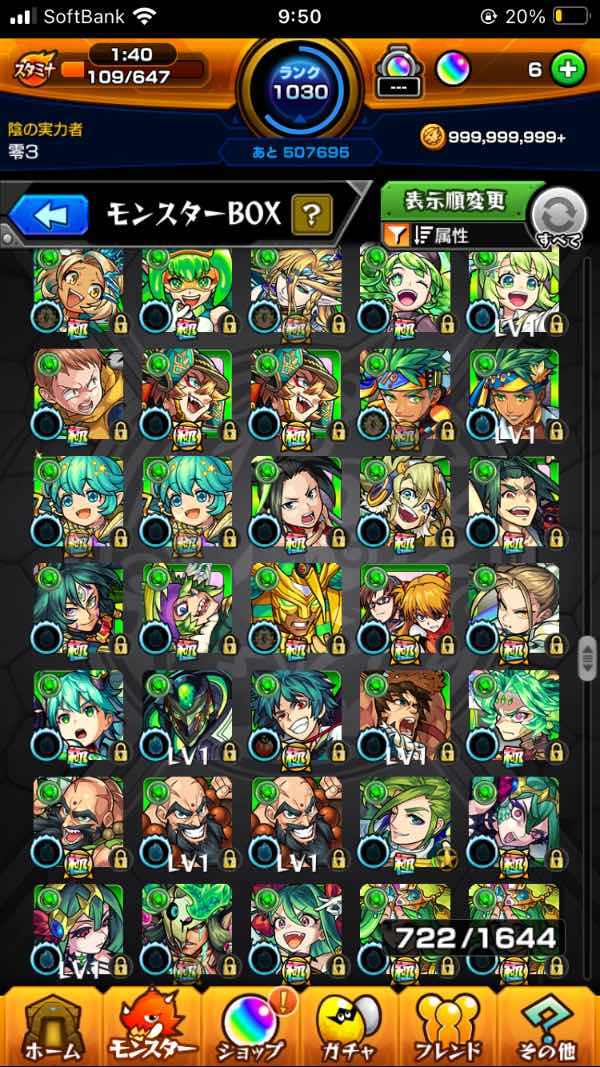Open the ショップ tab

(250, 1027)
